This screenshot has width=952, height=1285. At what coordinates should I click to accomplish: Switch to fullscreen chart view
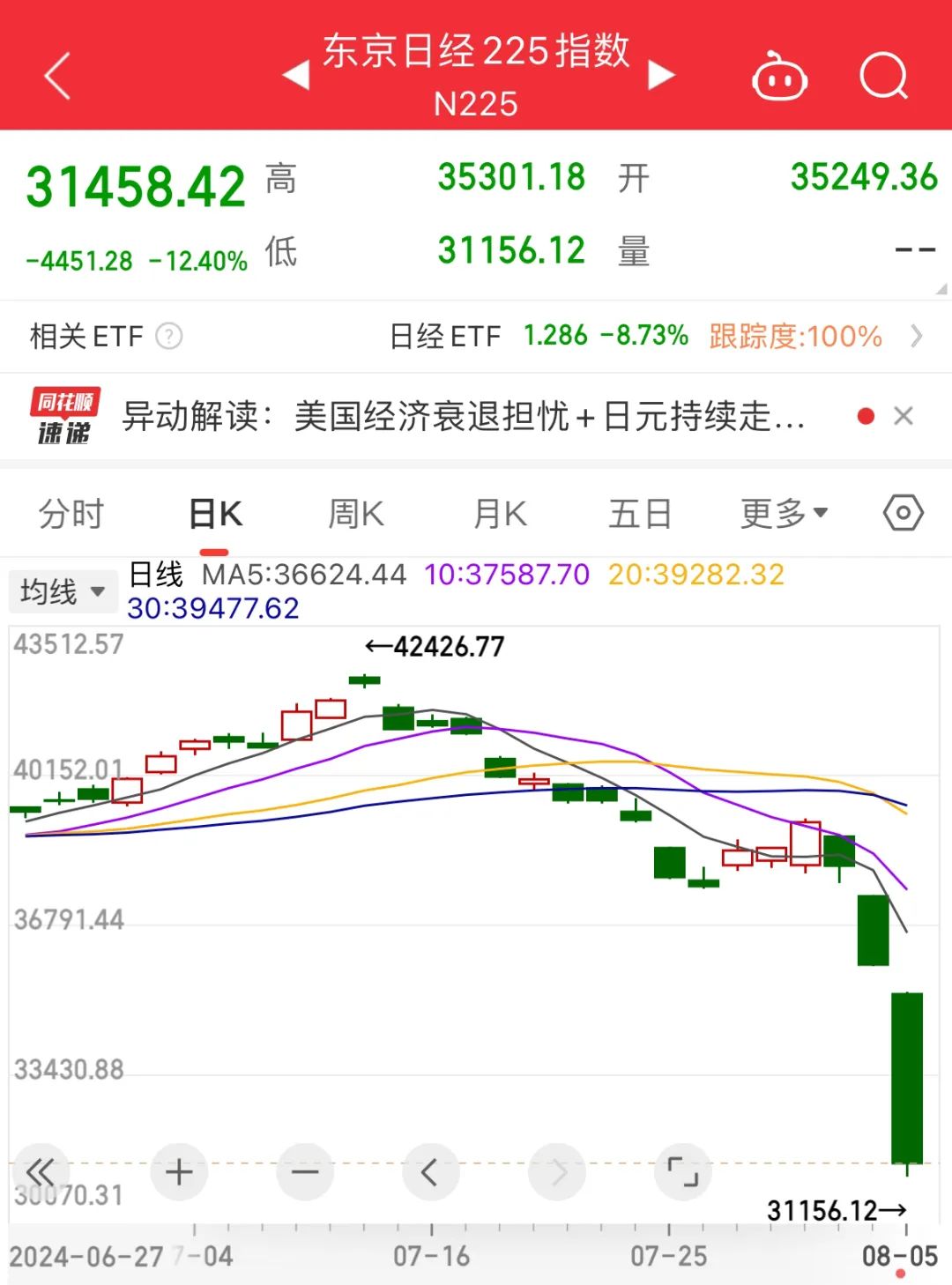(681, 1172)
